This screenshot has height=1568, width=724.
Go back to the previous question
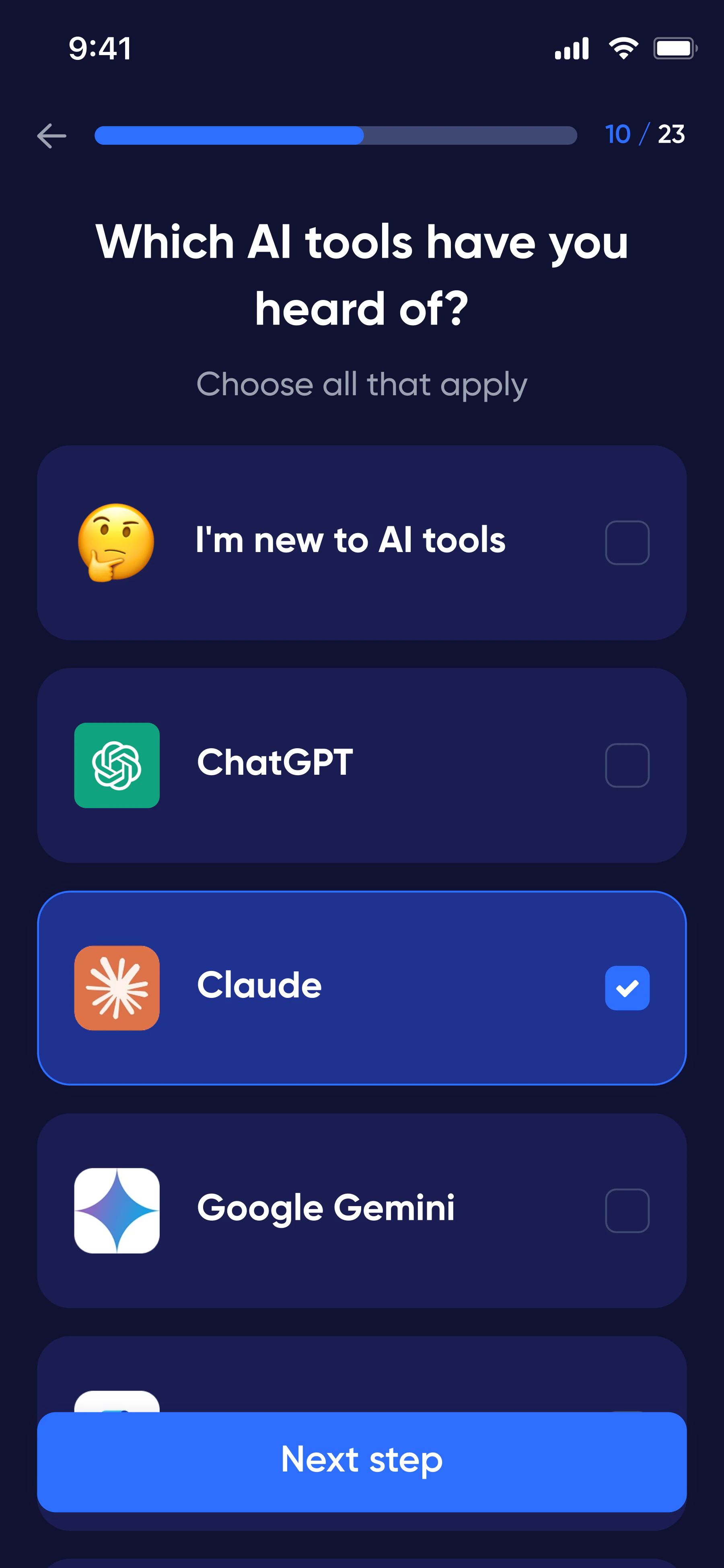point(52,135)
